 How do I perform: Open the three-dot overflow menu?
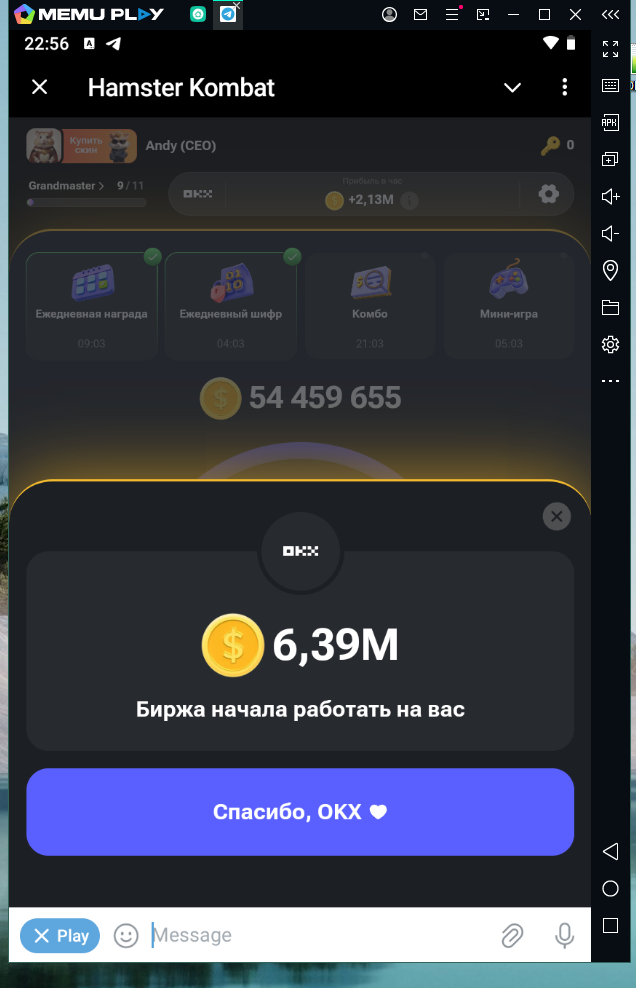pos(564,87)
